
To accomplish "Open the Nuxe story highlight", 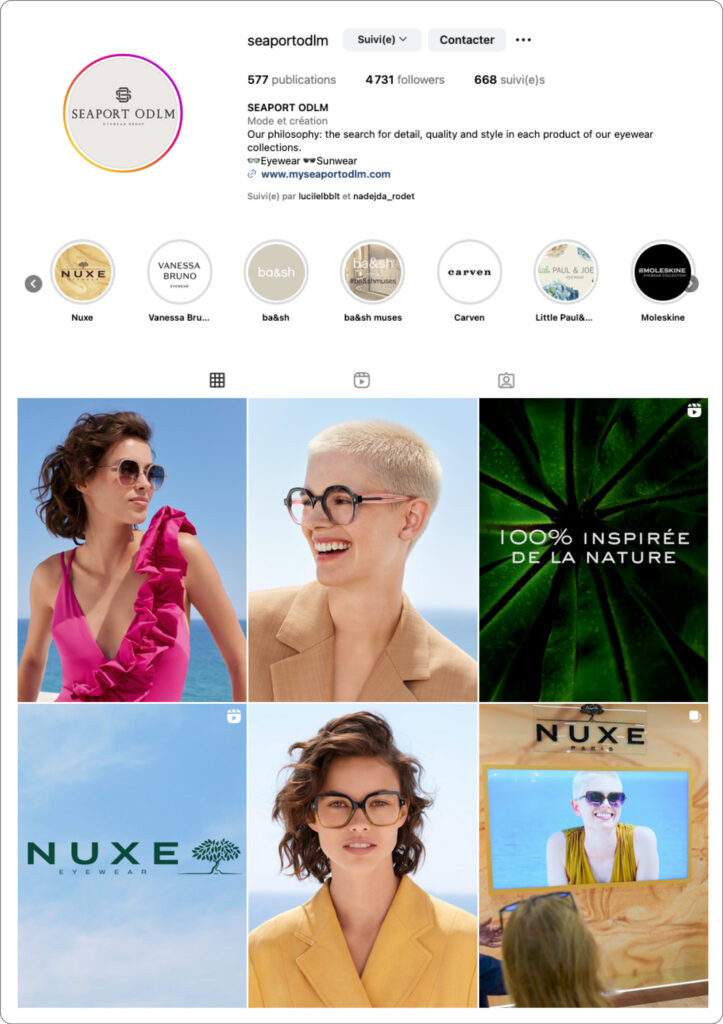I will point(82,272).
